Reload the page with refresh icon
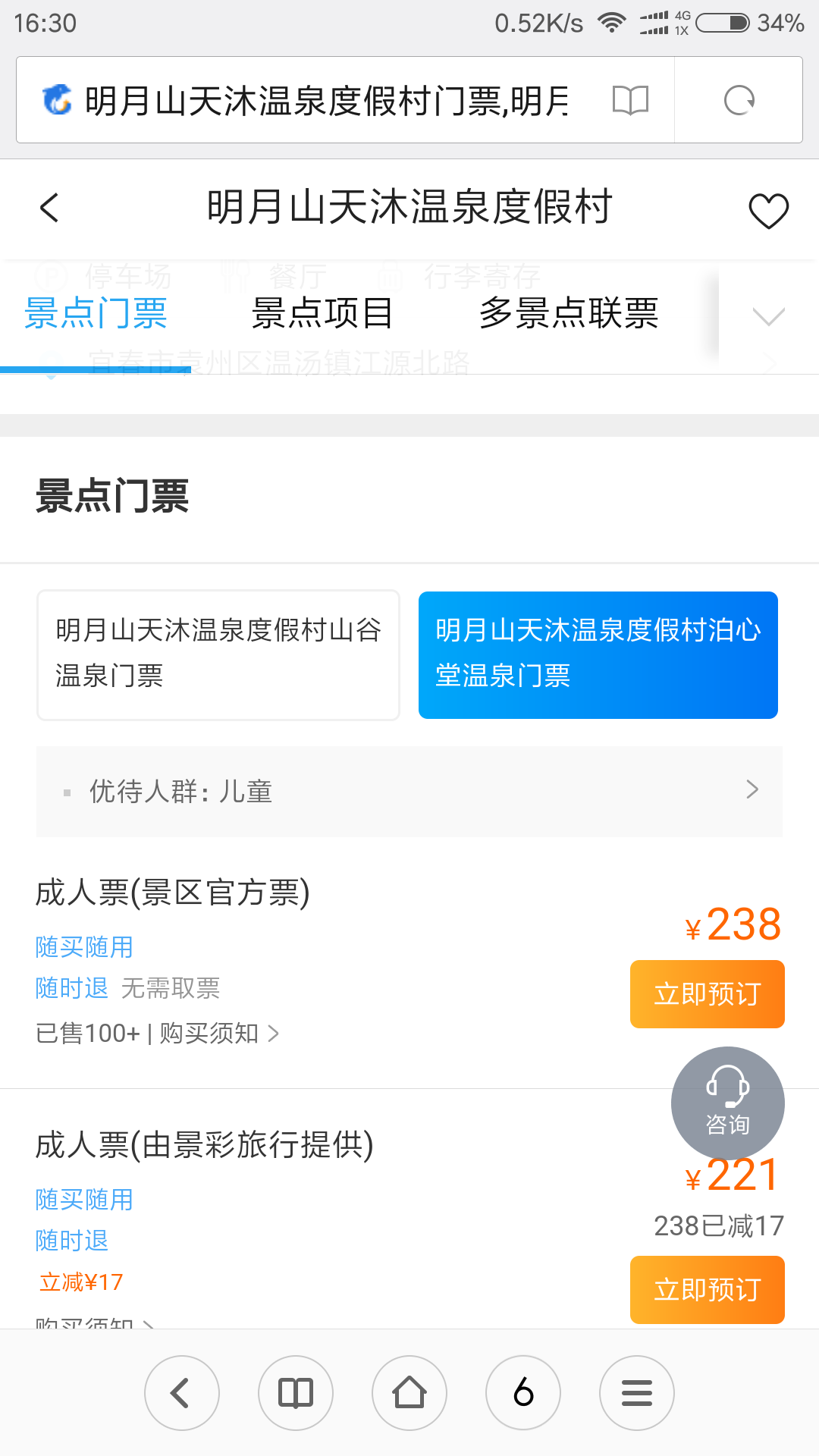 click(739, 100)
